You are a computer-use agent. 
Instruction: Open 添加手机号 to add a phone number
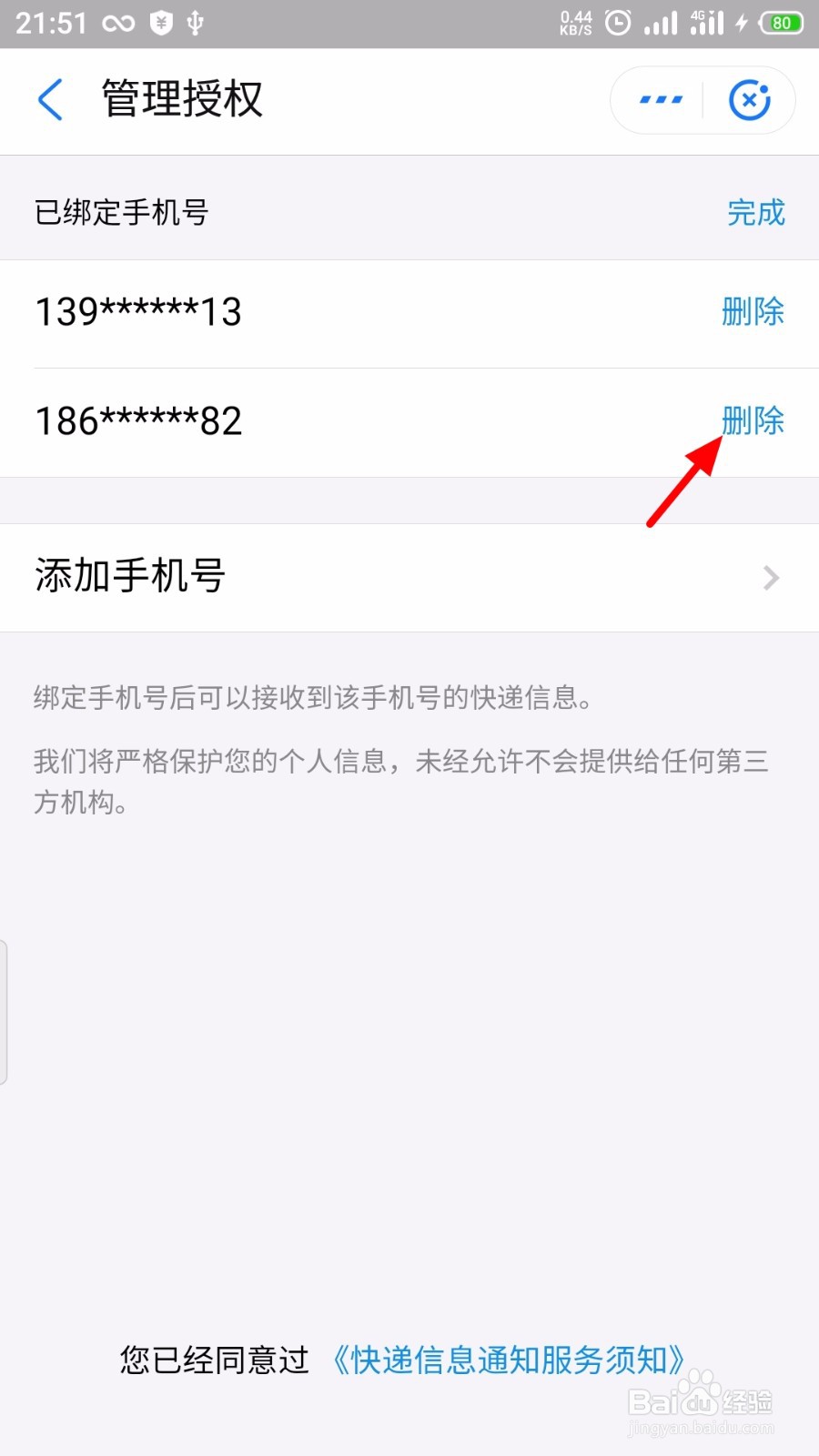click(x=129, y=577)
